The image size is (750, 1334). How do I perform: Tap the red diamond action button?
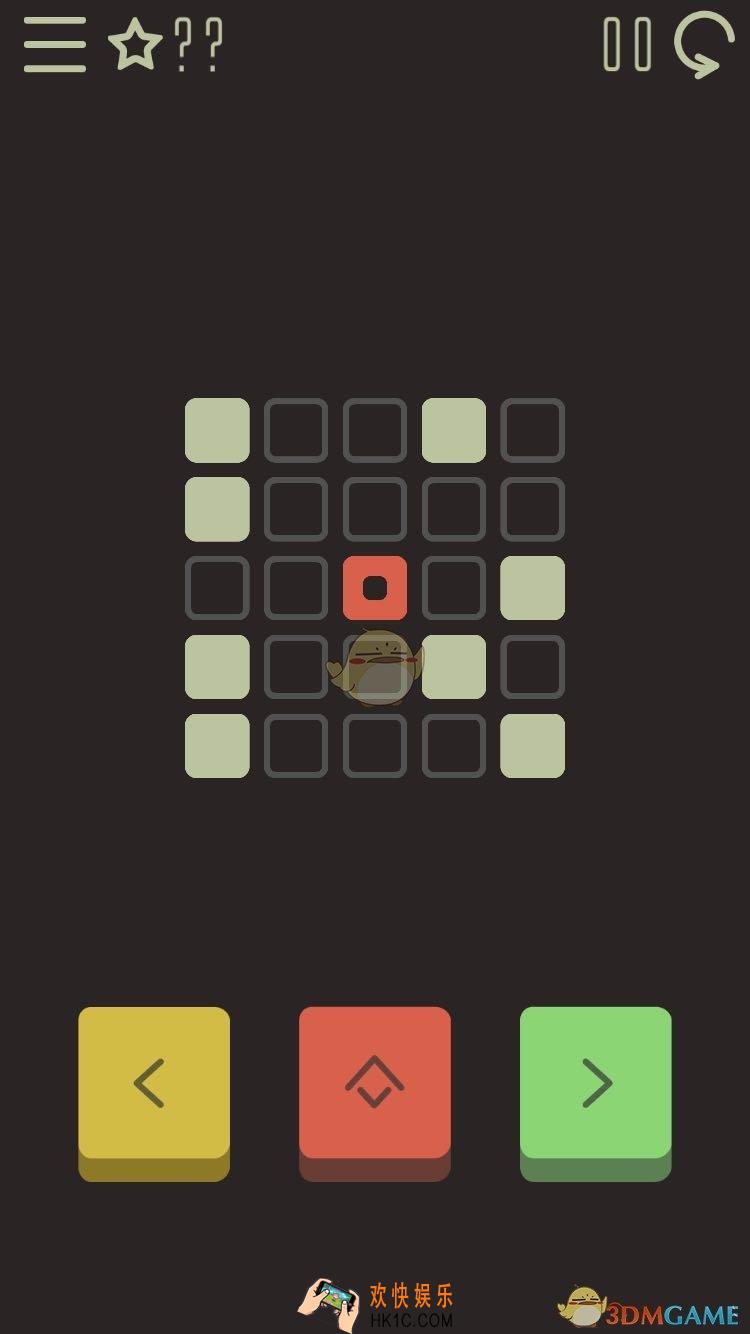point(375,1083)
